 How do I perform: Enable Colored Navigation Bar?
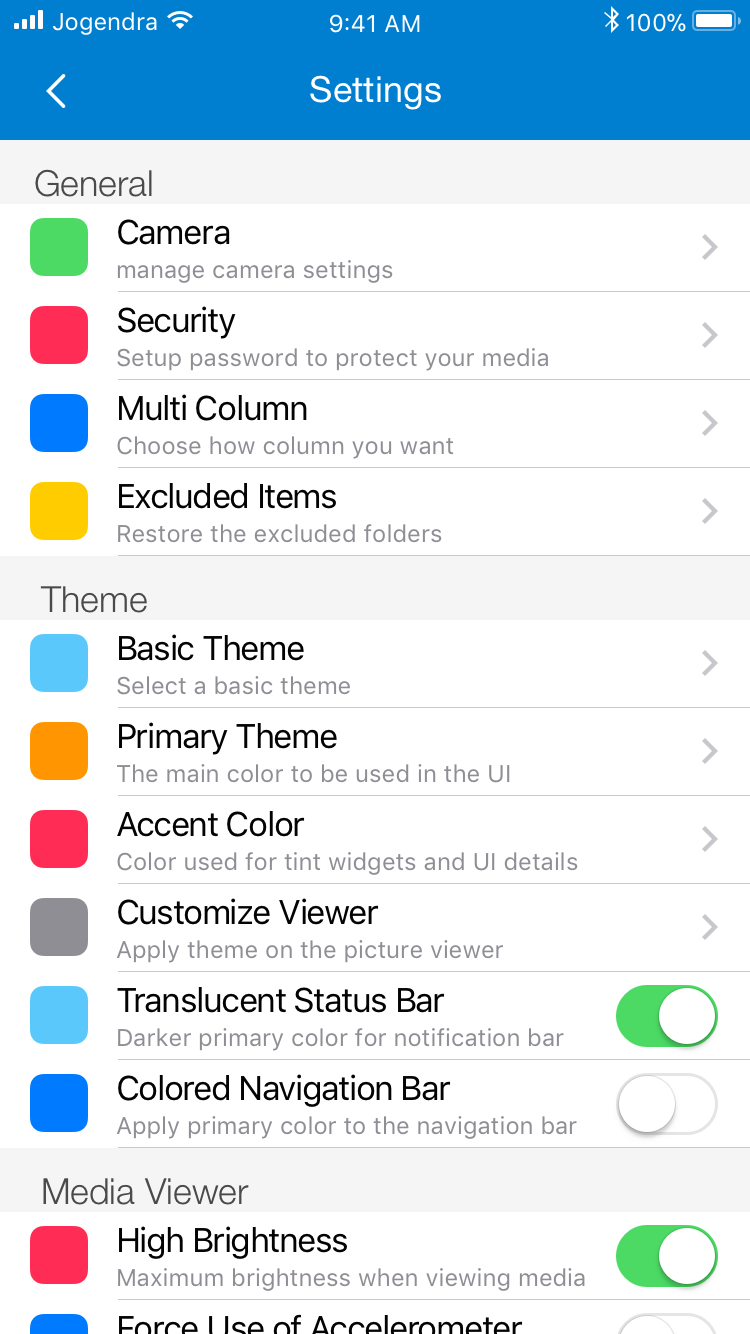666,1104
